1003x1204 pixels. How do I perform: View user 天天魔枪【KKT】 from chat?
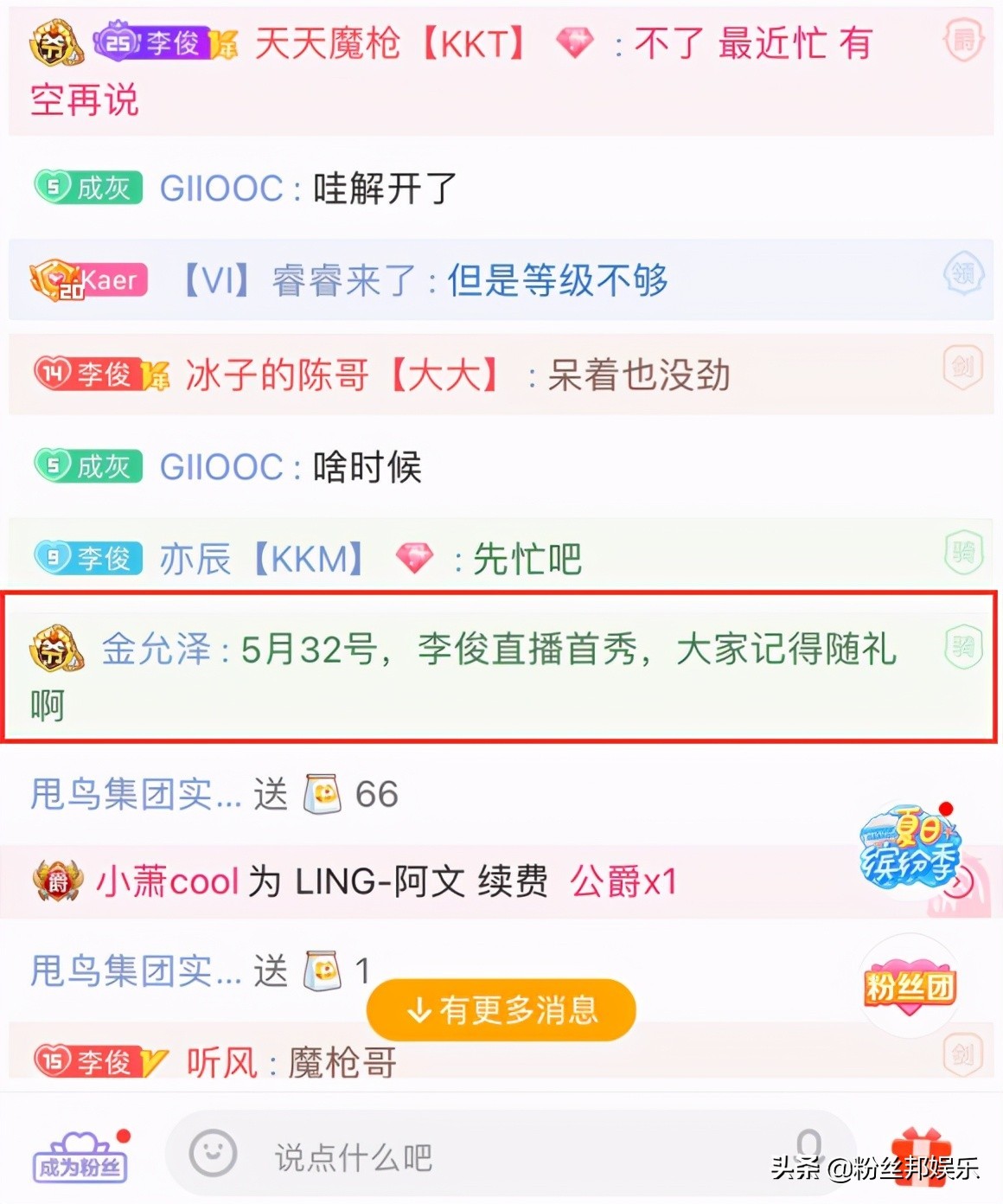click(x=389, y=43)
